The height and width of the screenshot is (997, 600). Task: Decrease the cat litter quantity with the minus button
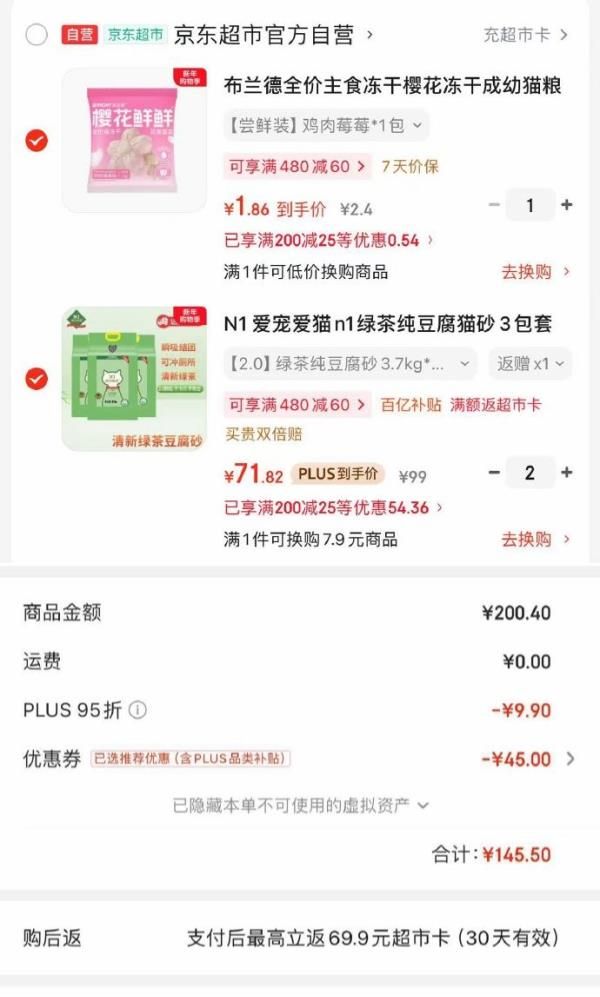tap(494, 473)
